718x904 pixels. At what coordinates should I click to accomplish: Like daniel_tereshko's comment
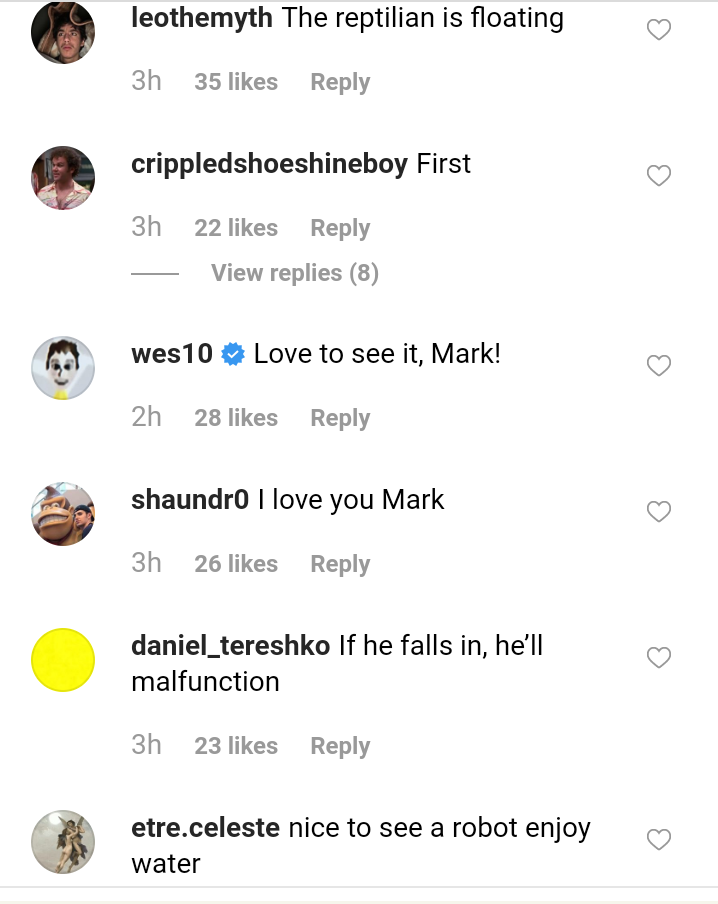658,657
